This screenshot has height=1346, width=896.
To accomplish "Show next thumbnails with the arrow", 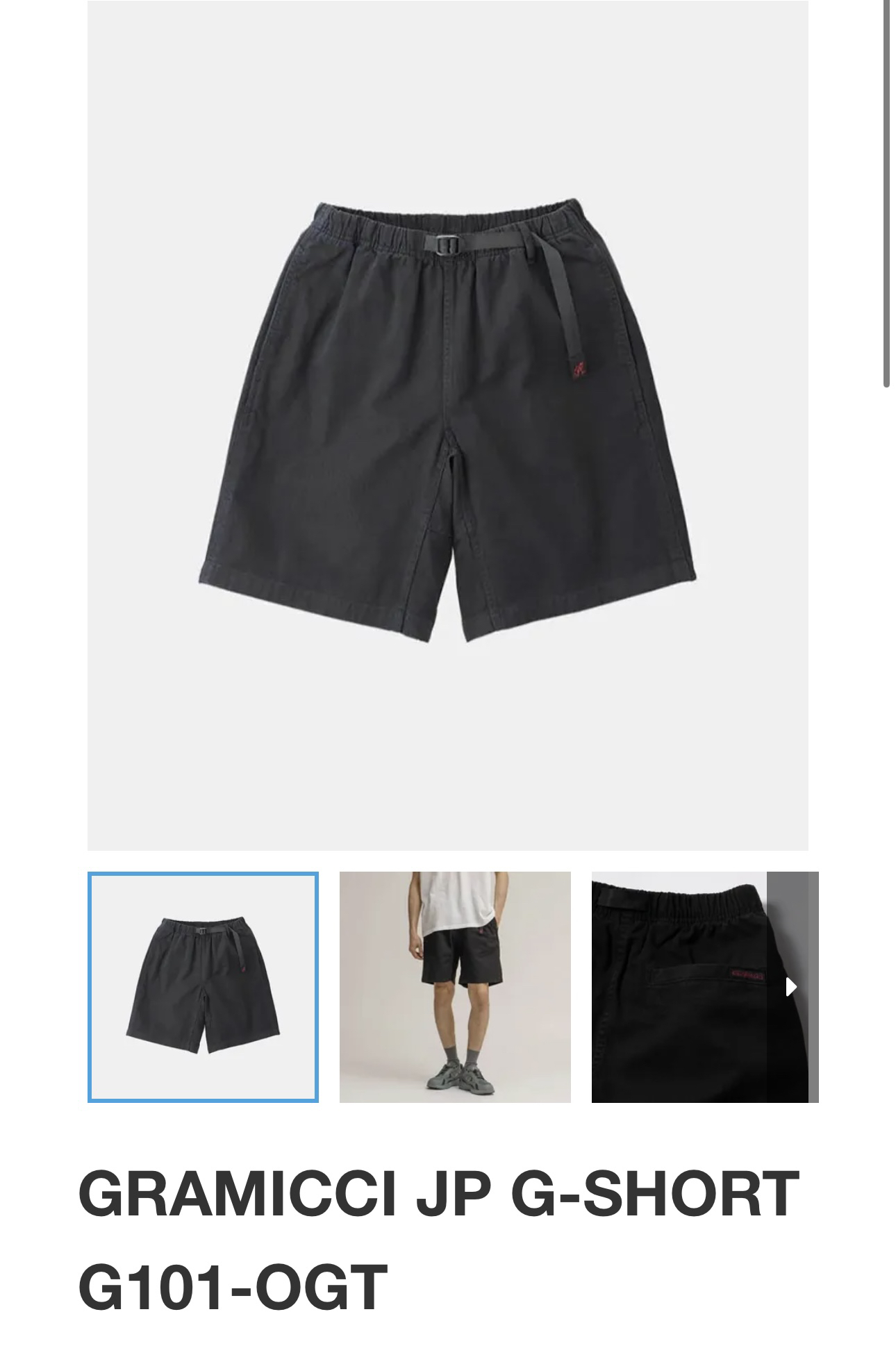I will [791, 987].
